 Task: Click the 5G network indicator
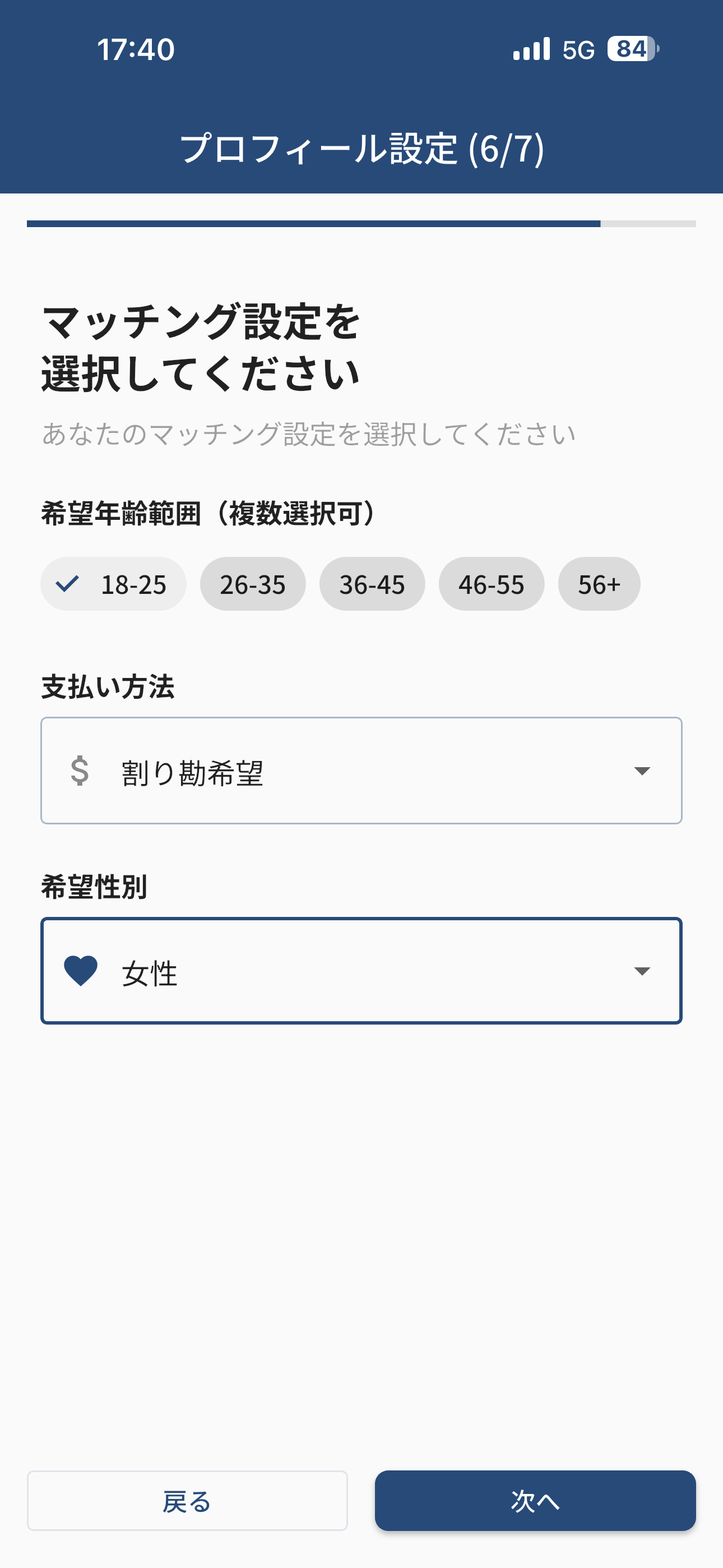[x=578, y=50]
